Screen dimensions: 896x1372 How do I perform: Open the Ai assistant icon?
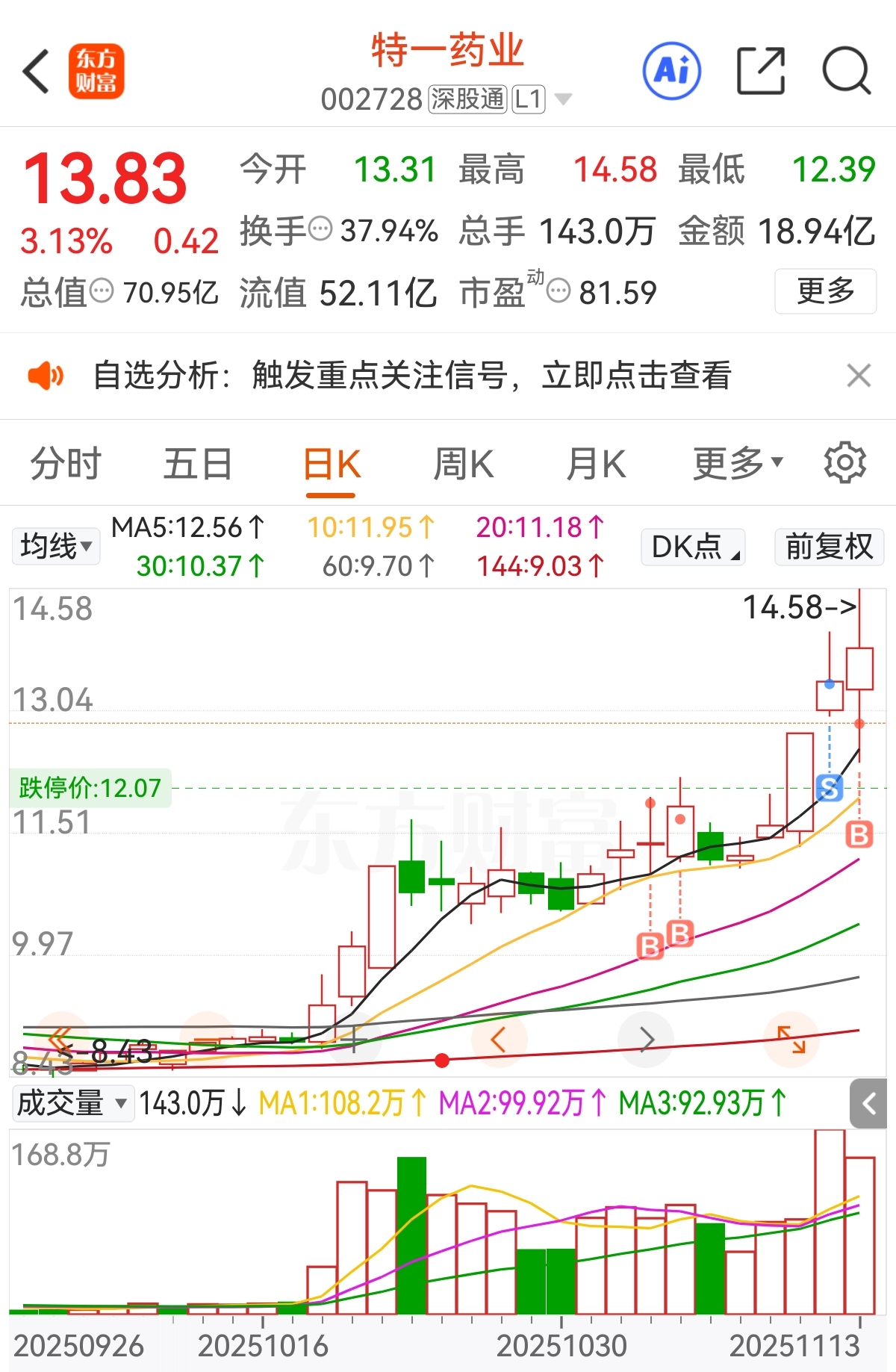[x=671, y=72]
